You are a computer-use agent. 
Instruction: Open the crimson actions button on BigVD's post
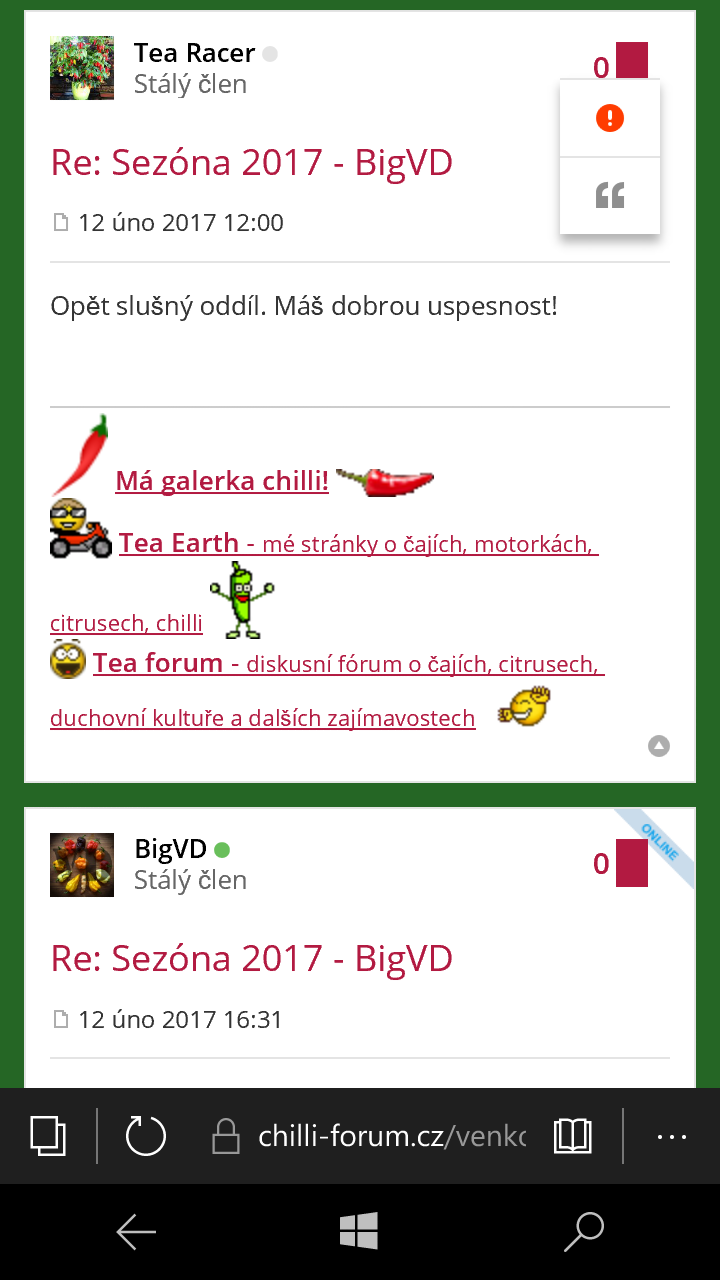(x=631, y=863)
